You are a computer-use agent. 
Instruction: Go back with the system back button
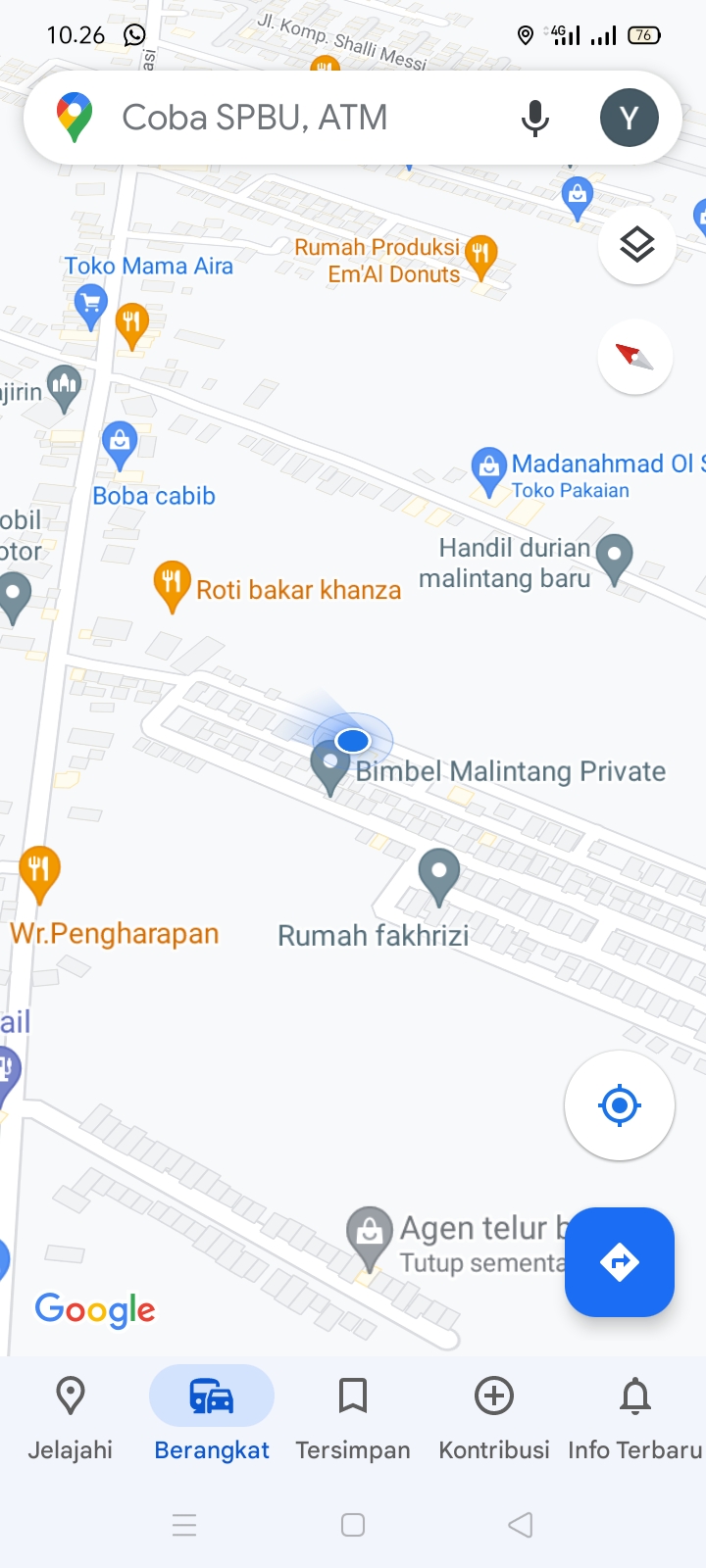521,1525
